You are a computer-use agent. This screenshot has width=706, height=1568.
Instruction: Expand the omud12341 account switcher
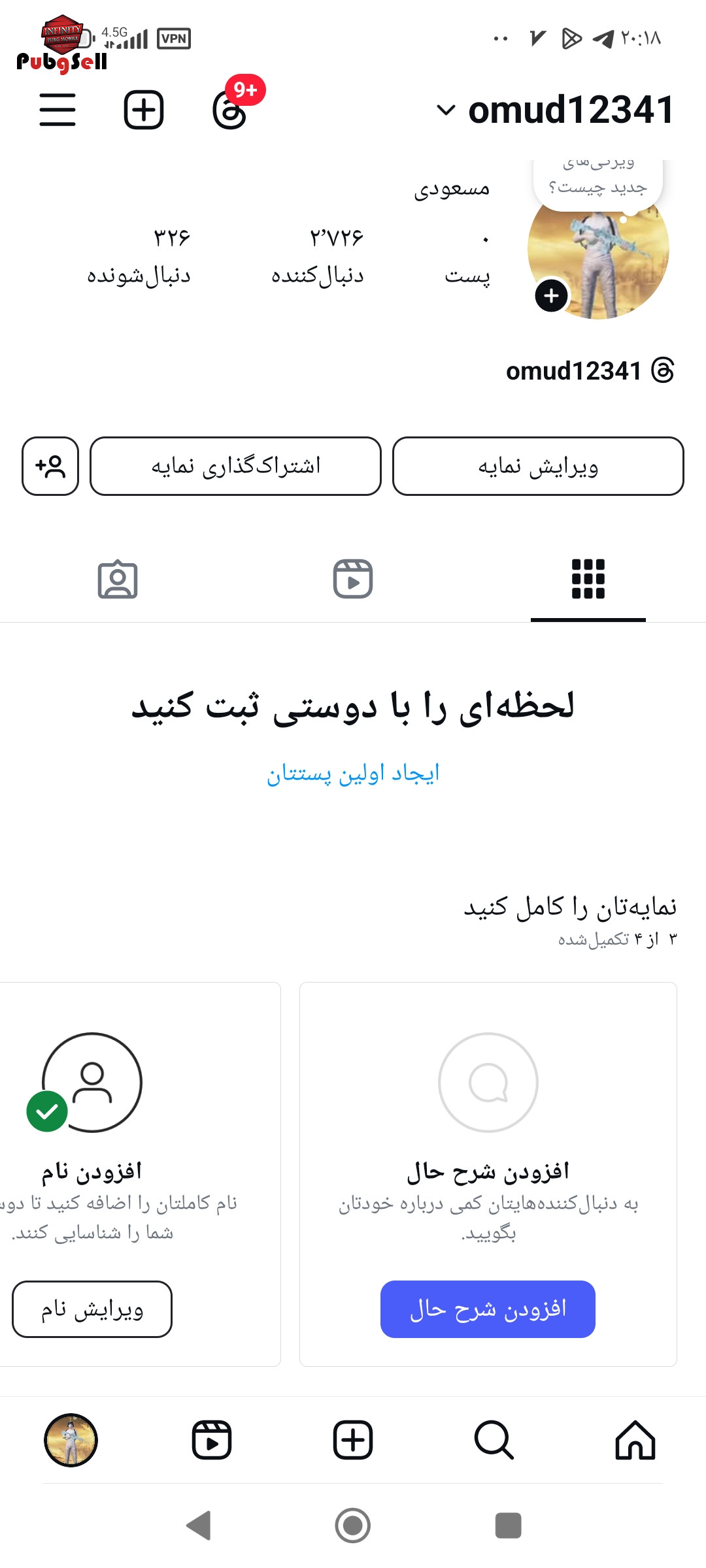pyautogui.click(x=555, y=110)
